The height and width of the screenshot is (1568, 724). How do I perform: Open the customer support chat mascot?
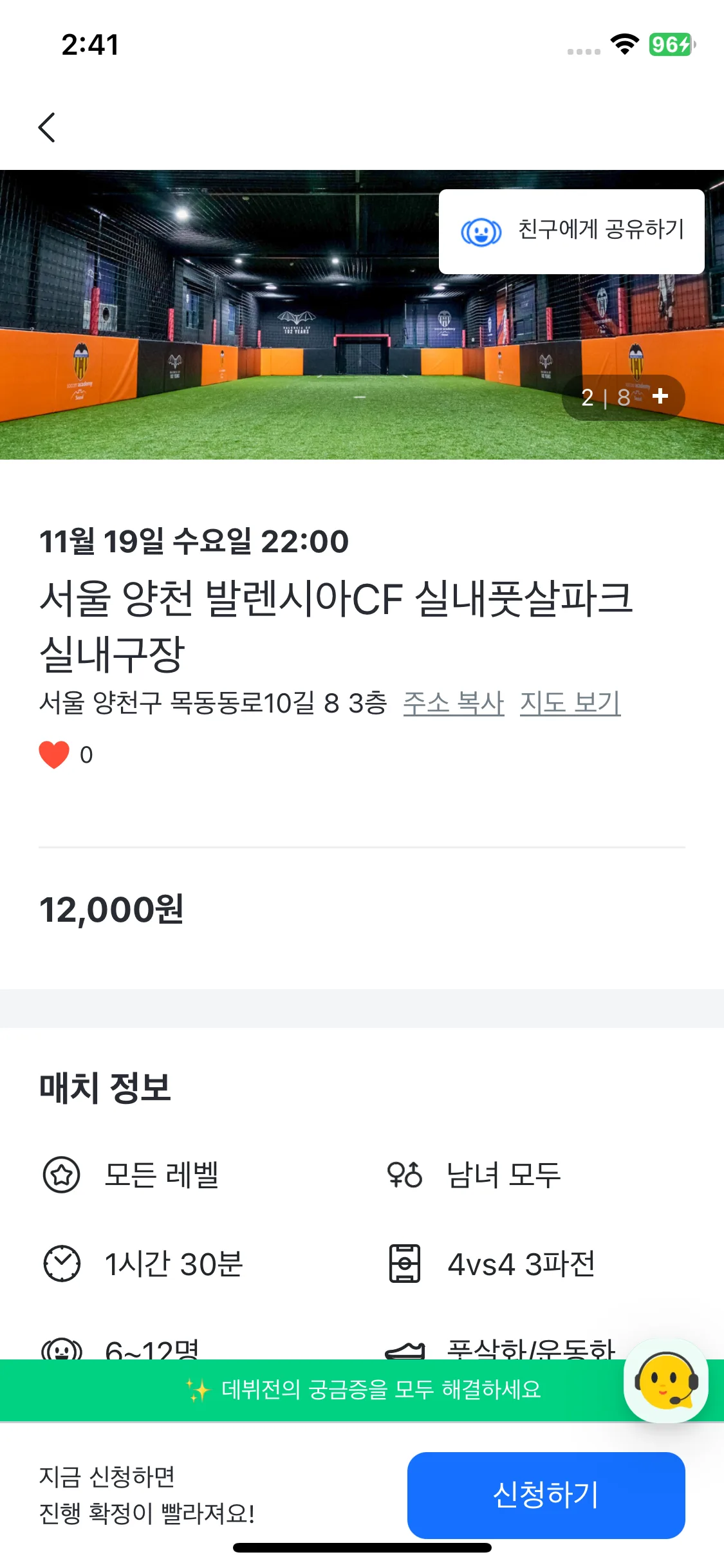click(665, 1381)
